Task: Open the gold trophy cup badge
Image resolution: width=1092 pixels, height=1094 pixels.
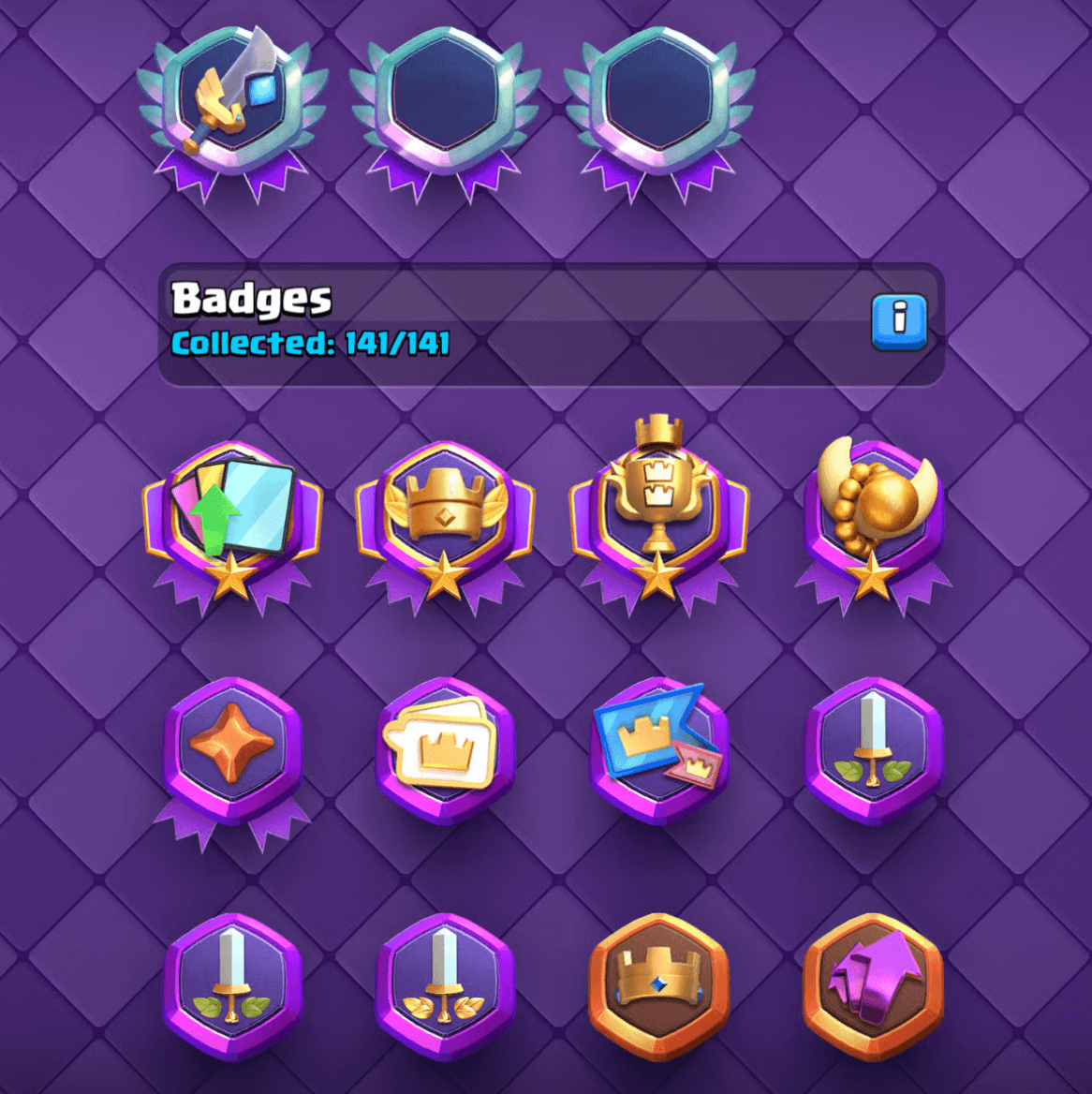Action: 658,515
